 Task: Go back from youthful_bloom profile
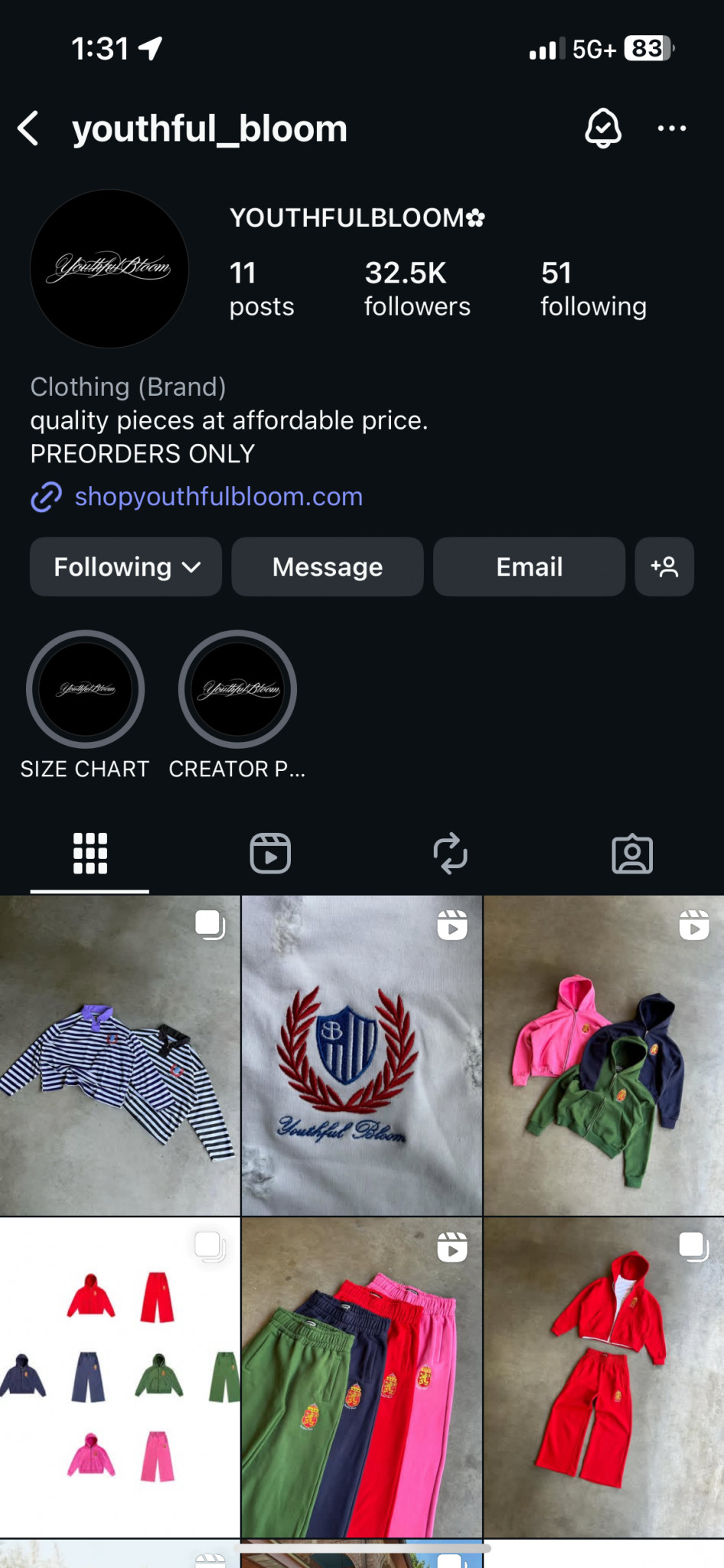[x=29, y=128]
